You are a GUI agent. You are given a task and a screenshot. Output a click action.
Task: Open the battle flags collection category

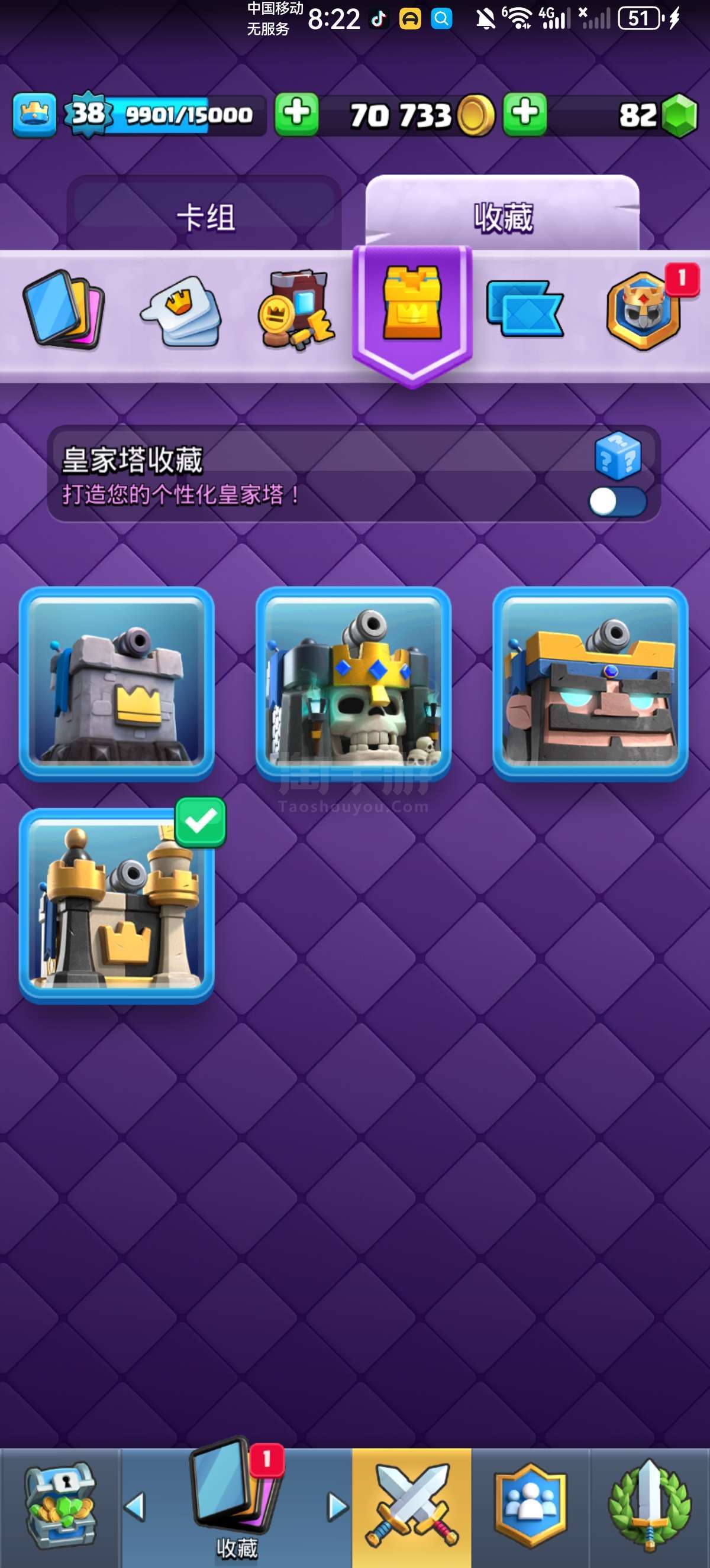(x=525, y=308)
